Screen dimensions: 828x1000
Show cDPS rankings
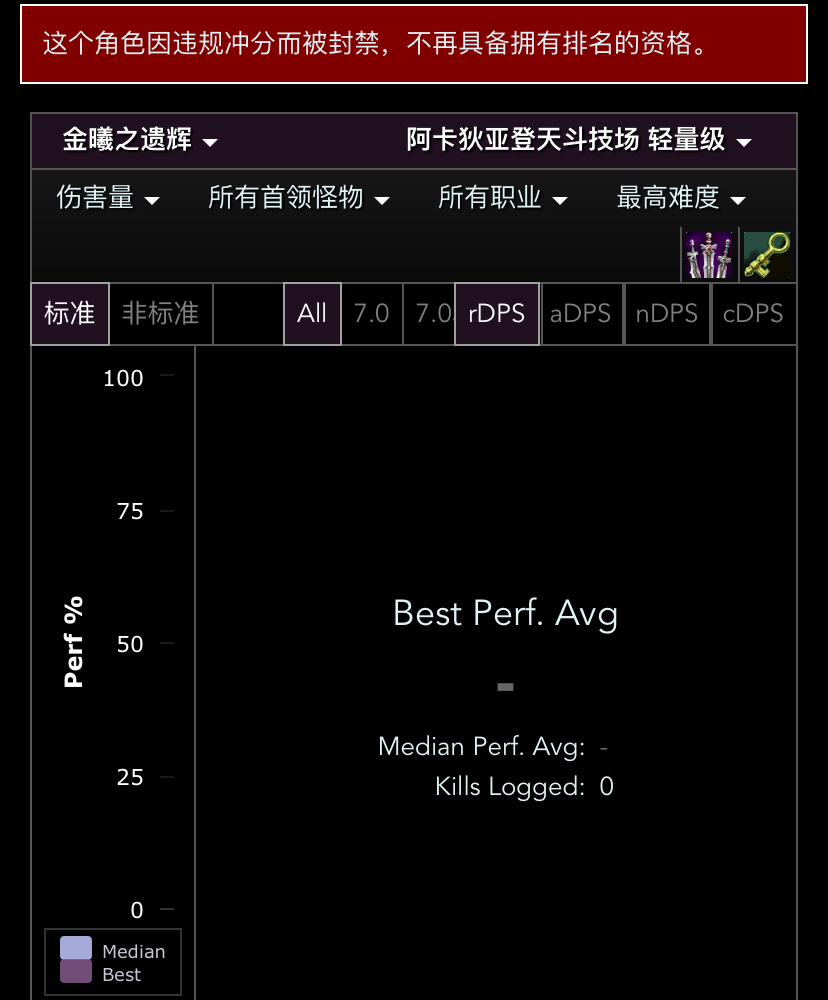[x=753, y=314]
